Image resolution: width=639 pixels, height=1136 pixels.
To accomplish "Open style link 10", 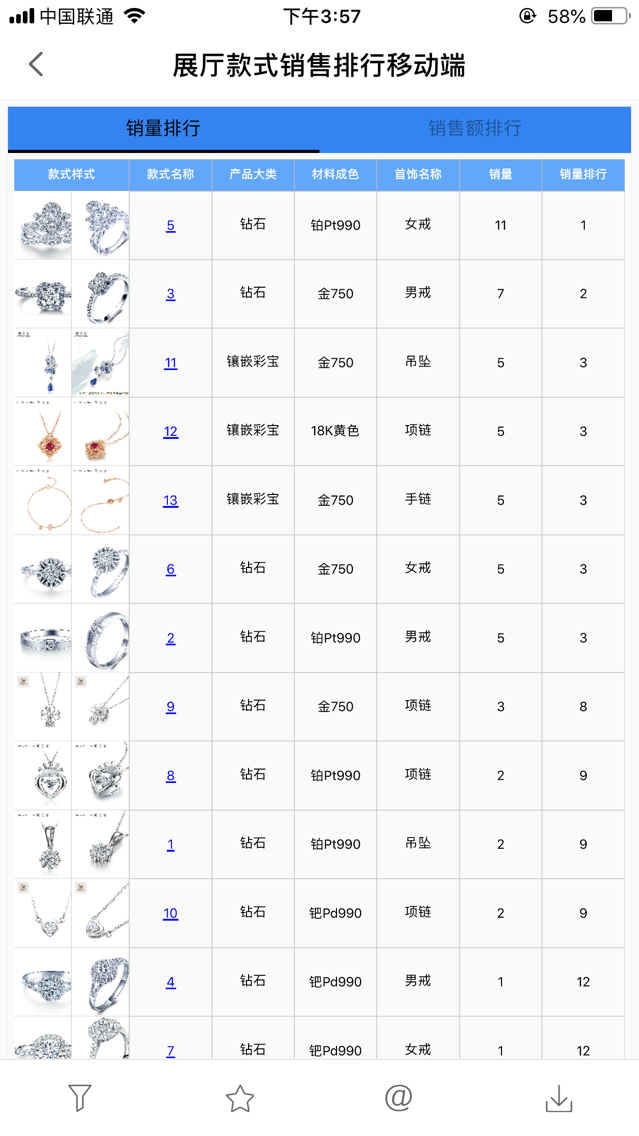I will click(170, 914).
